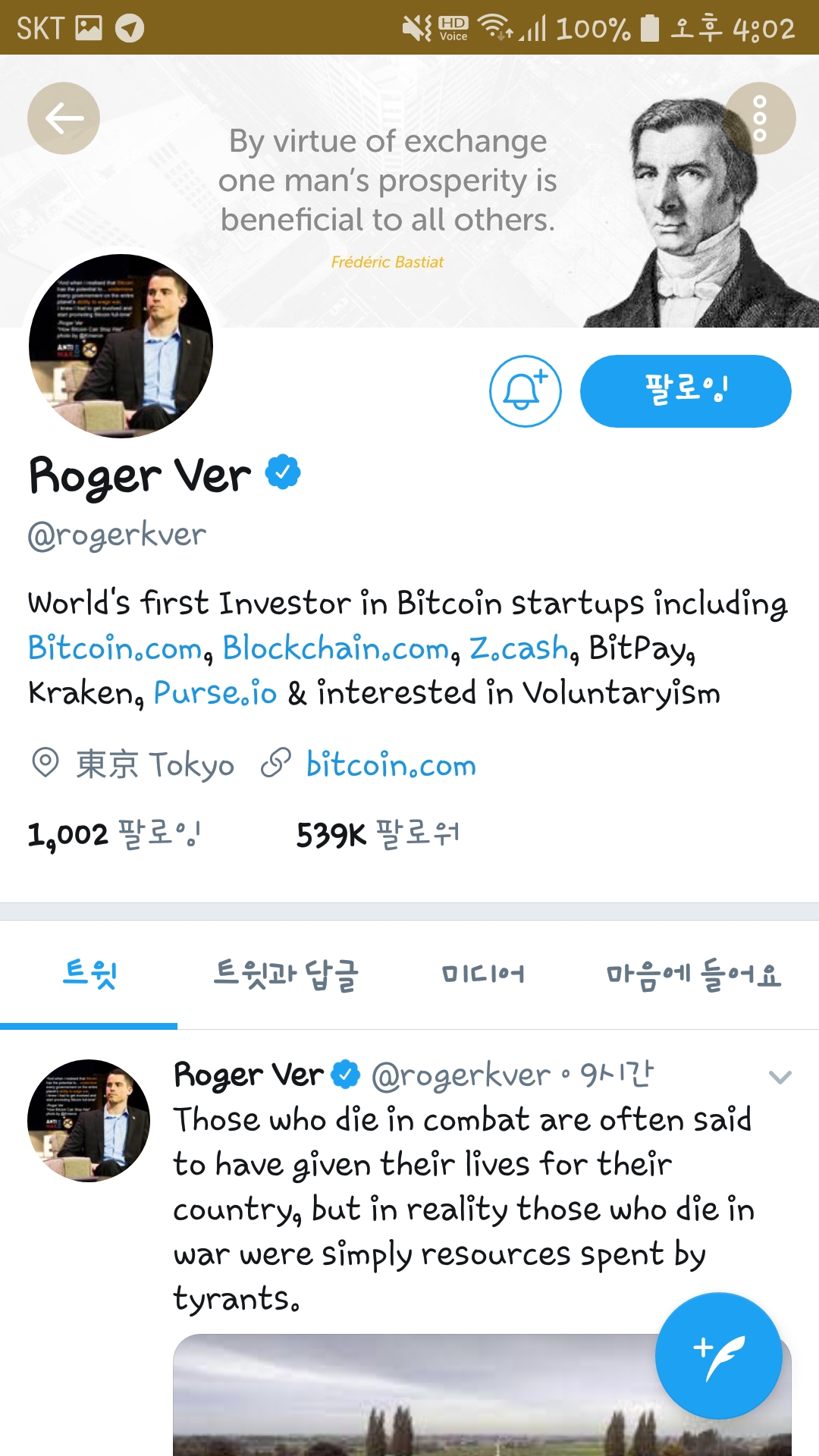Open the Z.cash link in the bio
This screenshot has height=1456, width=819.
(x=519, y=649)
